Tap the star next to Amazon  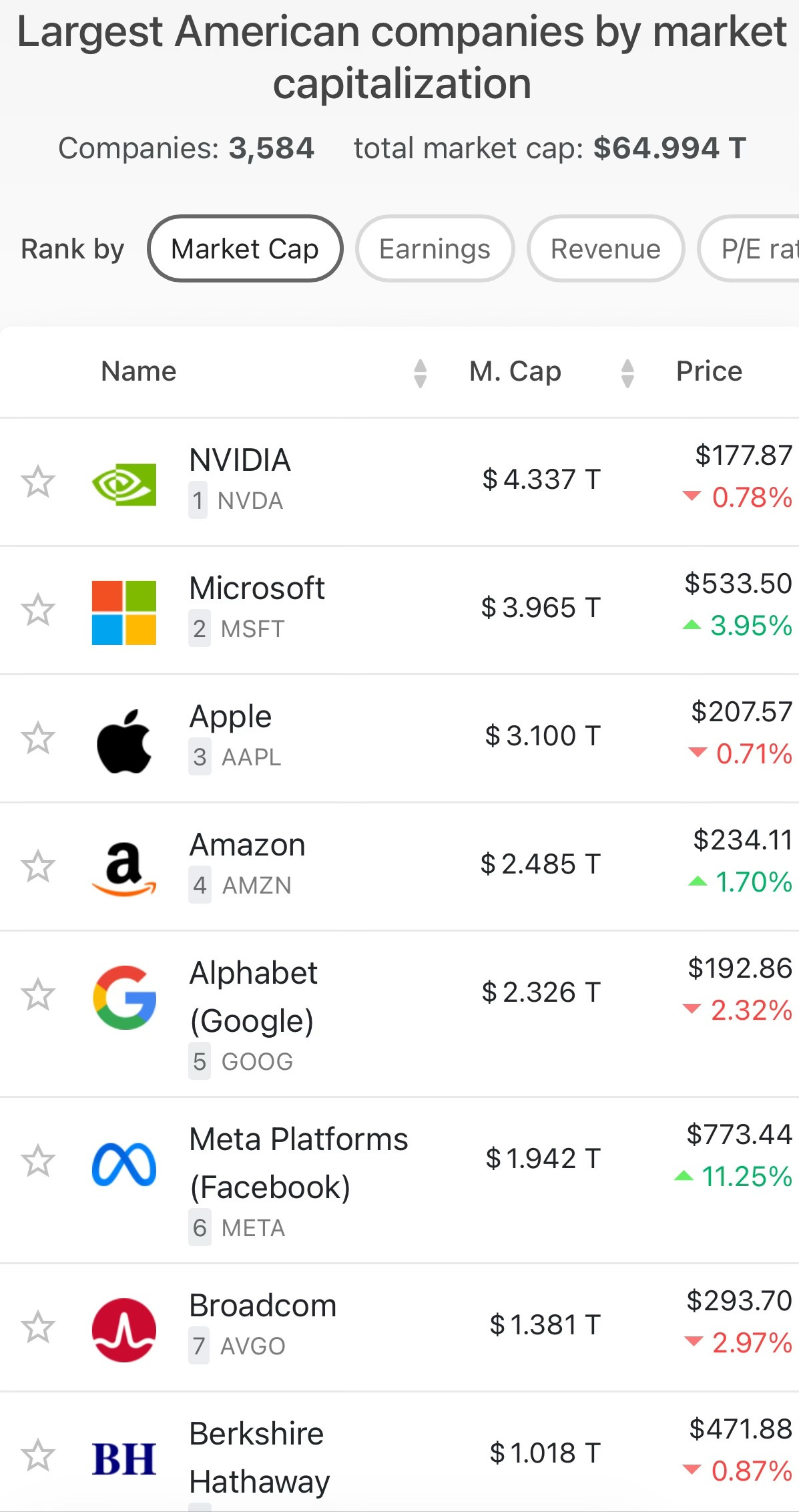pyautogui.click(x=37, y=866)
